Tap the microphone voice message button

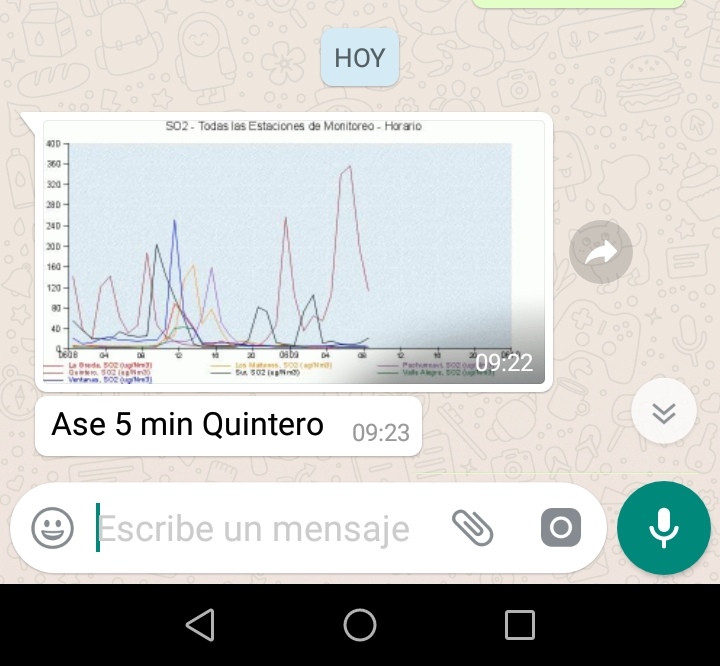click(x=664, y=528)
